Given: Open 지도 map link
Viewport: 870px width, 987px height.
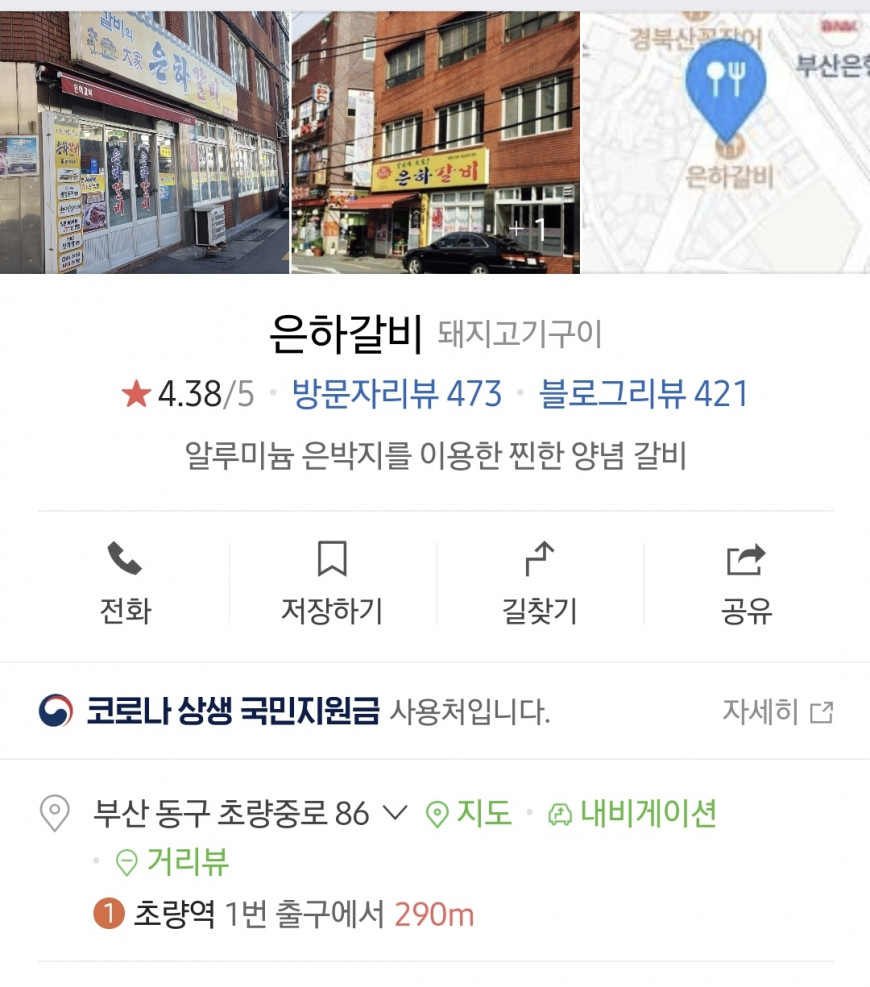Looking at the screenshot, I should [x=469, y=814].
